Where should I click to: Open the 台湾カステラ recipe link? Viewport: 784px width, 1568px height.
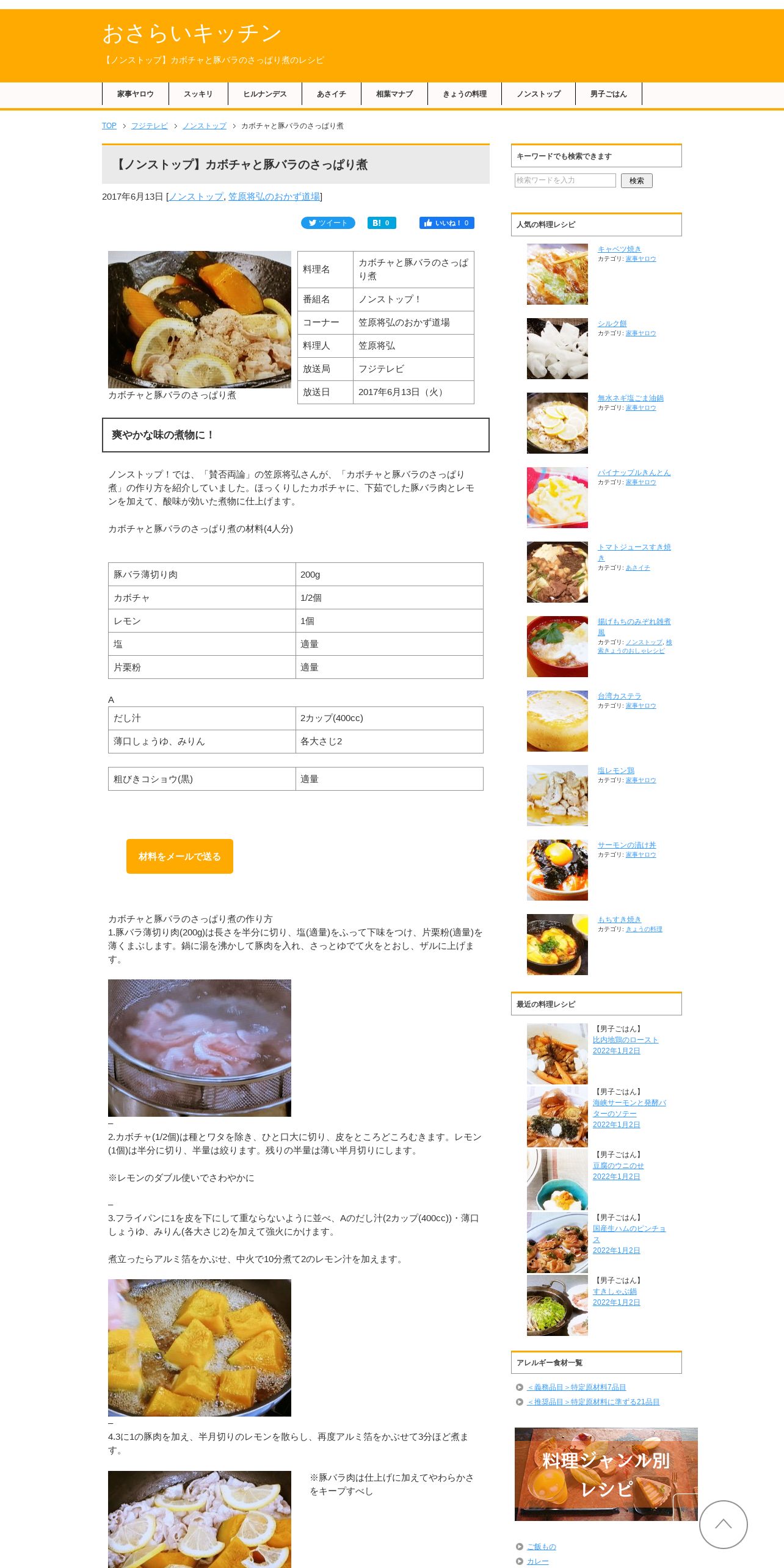619,696
